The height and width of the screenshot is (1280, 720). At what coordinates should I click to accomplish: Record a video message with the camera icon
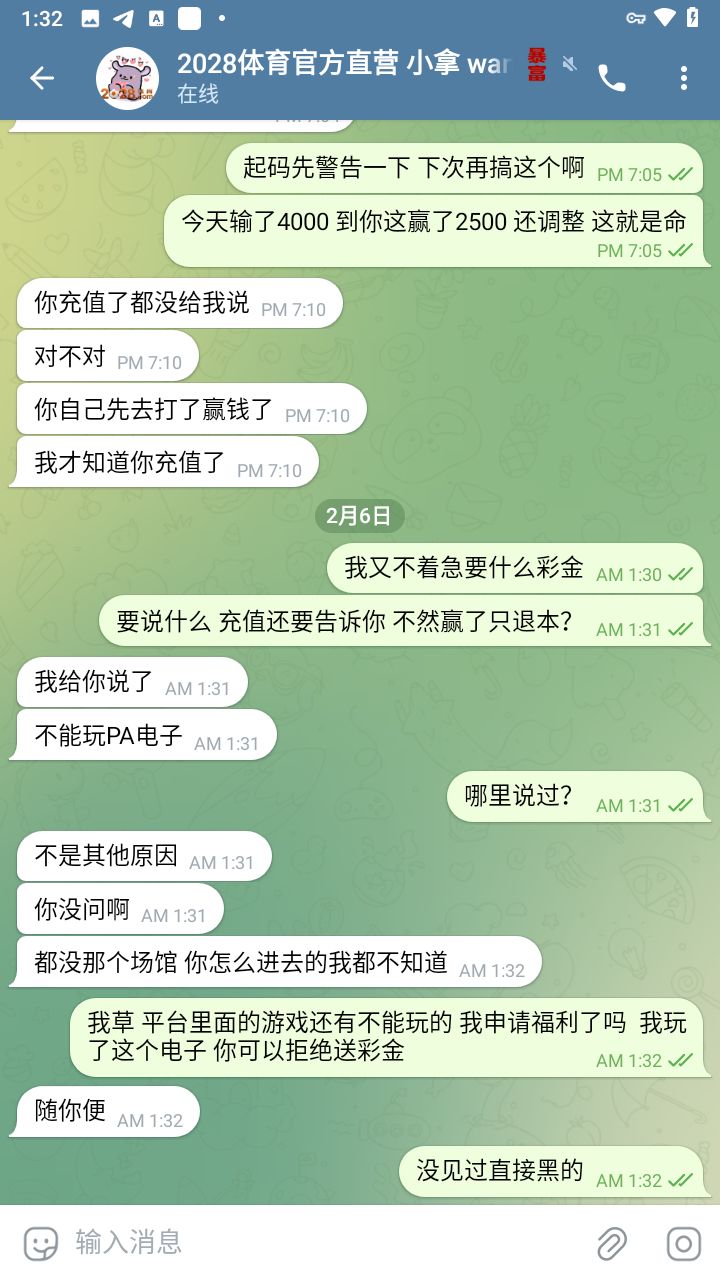(684, 1243)
